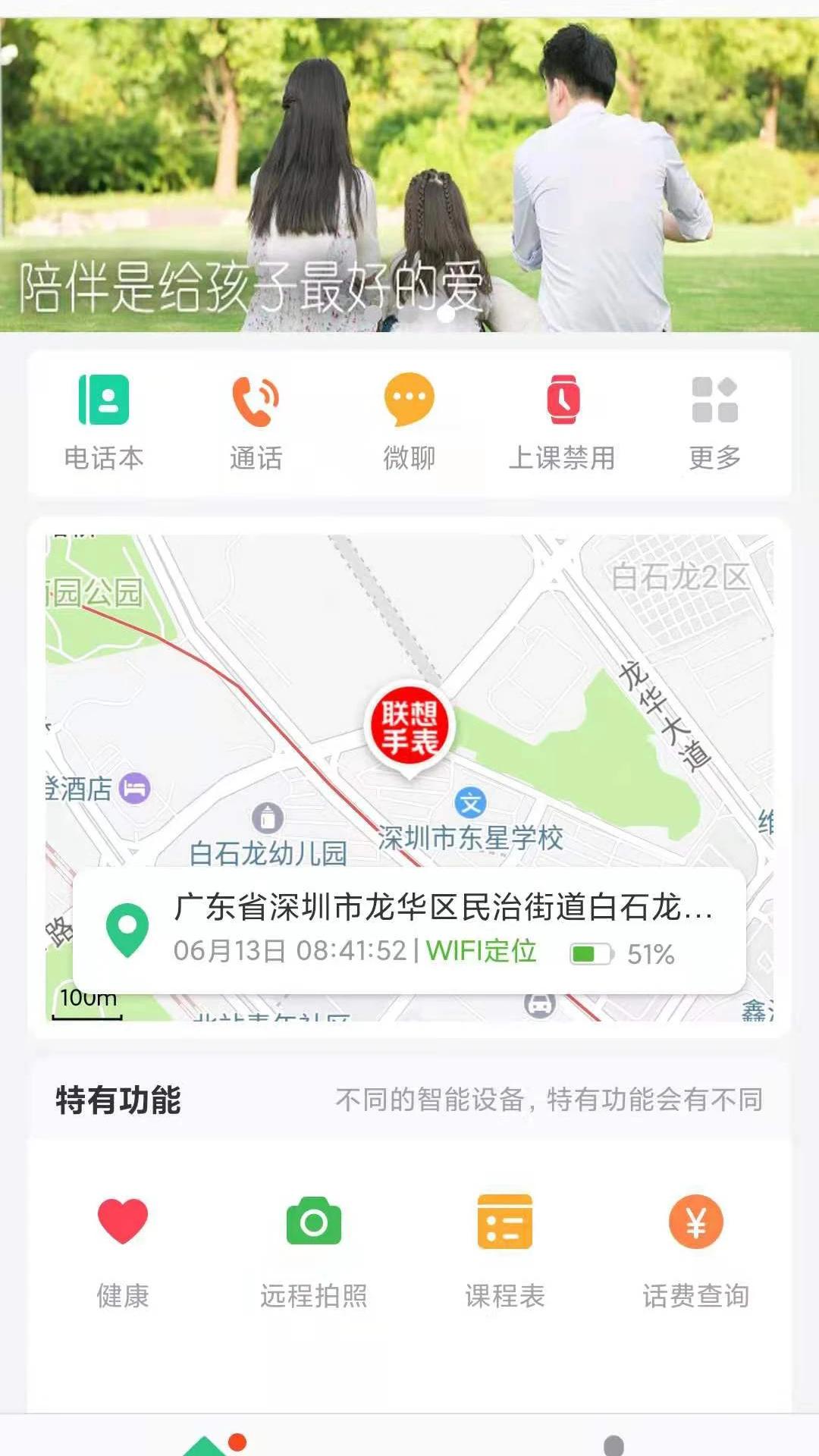Start a call via the 通话 icon
This screenshot has height=1456, width=819.
click(x=258, y=421)
